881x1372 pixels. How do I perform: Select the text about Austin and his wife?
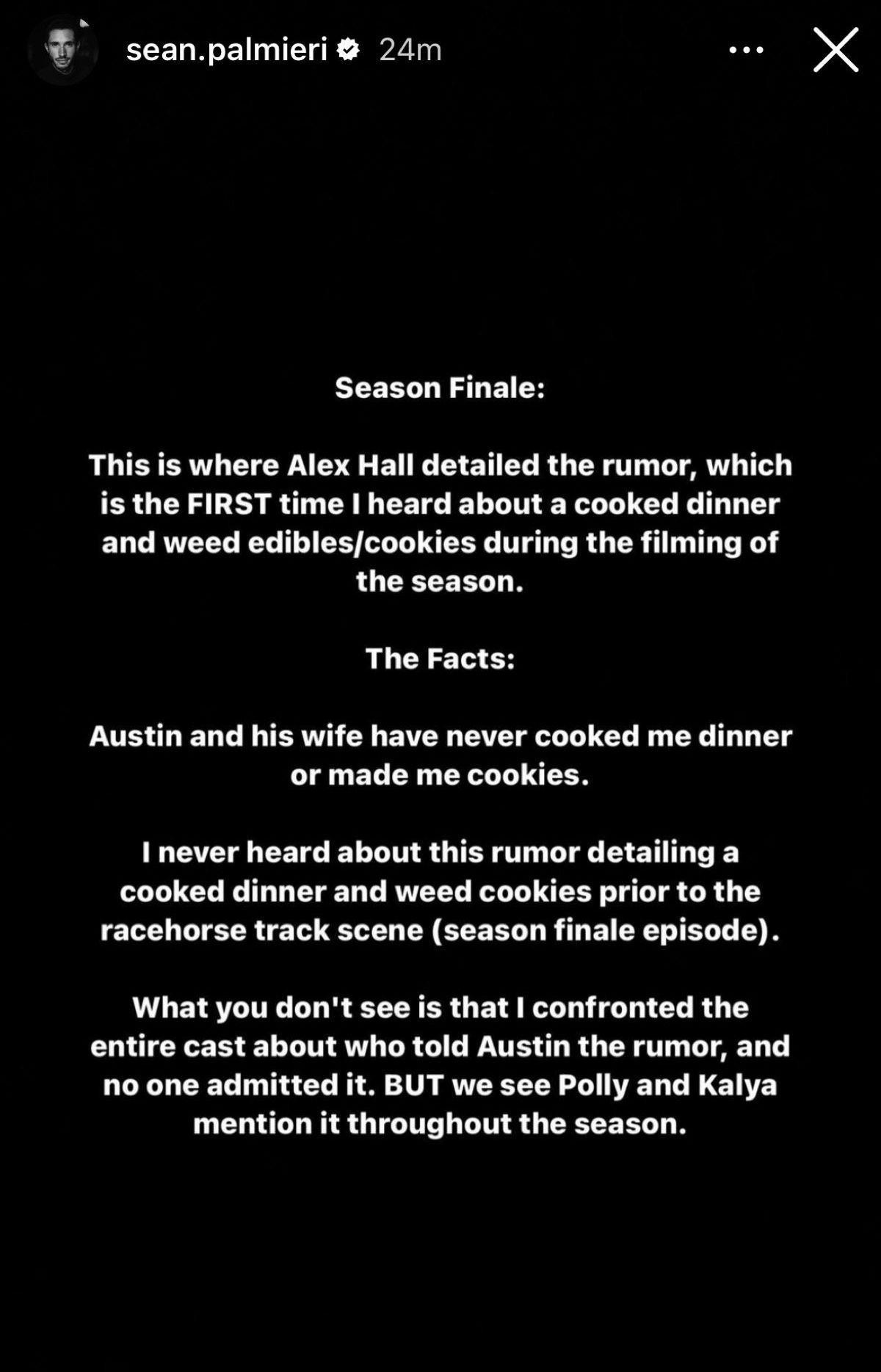point(440,753)
